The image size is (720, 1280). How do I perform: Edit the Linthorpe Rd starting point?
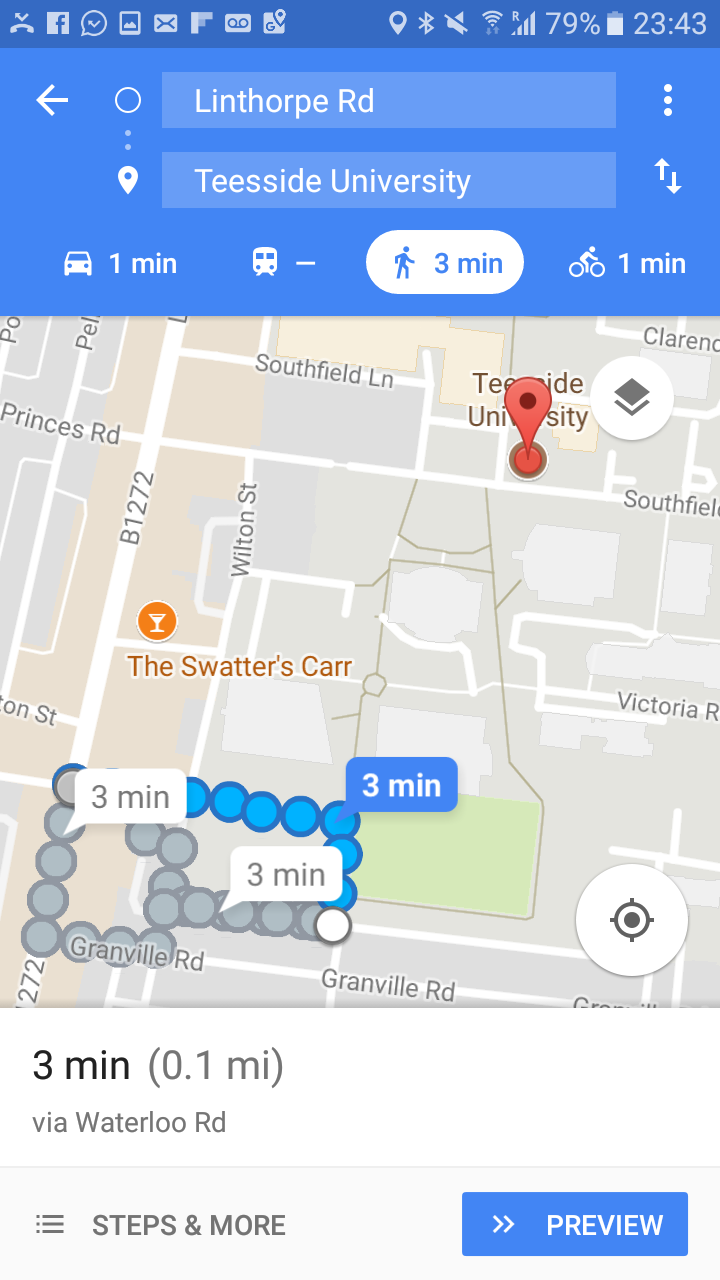(388, 101)
